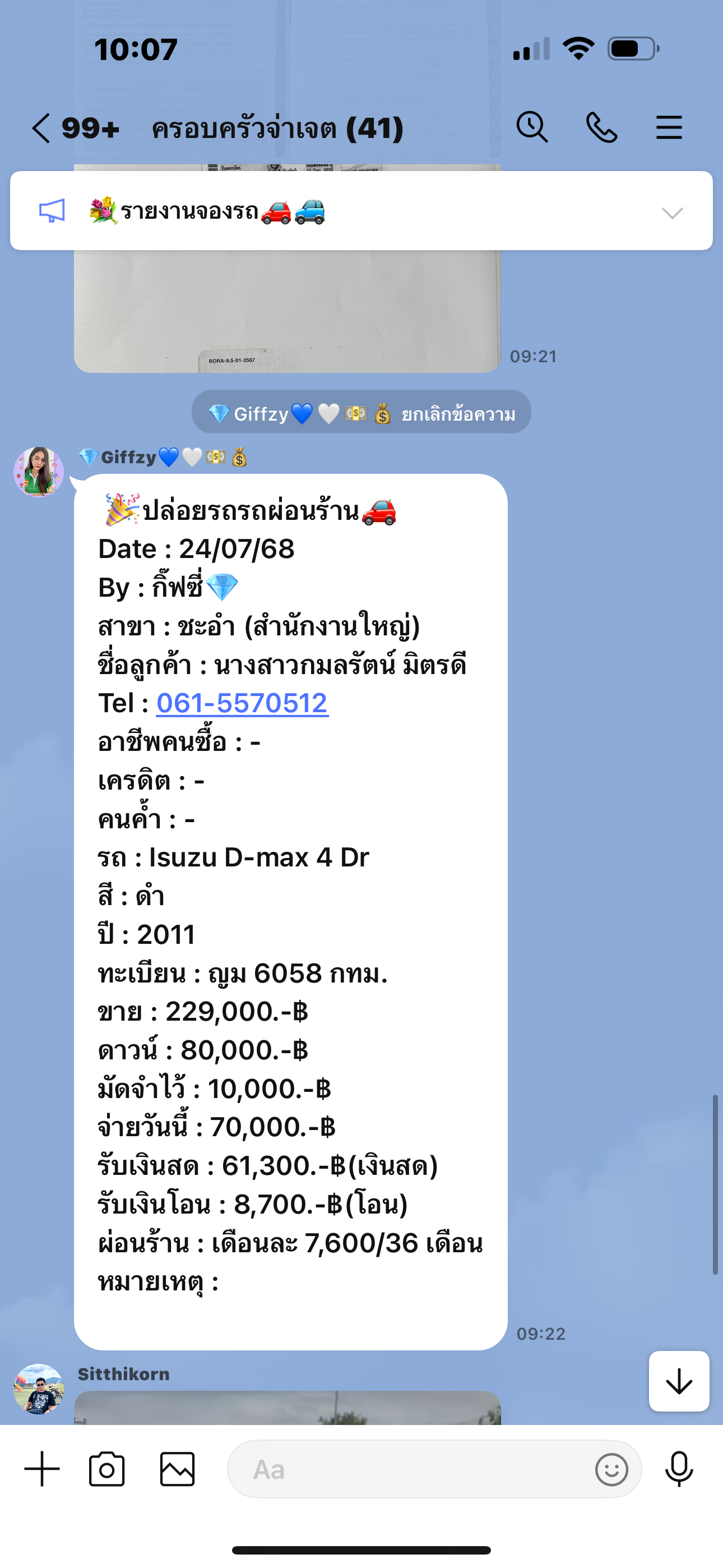View the document photo sent at 09:21
This screenshot has width=723, height=1568.
coord(286,311)
